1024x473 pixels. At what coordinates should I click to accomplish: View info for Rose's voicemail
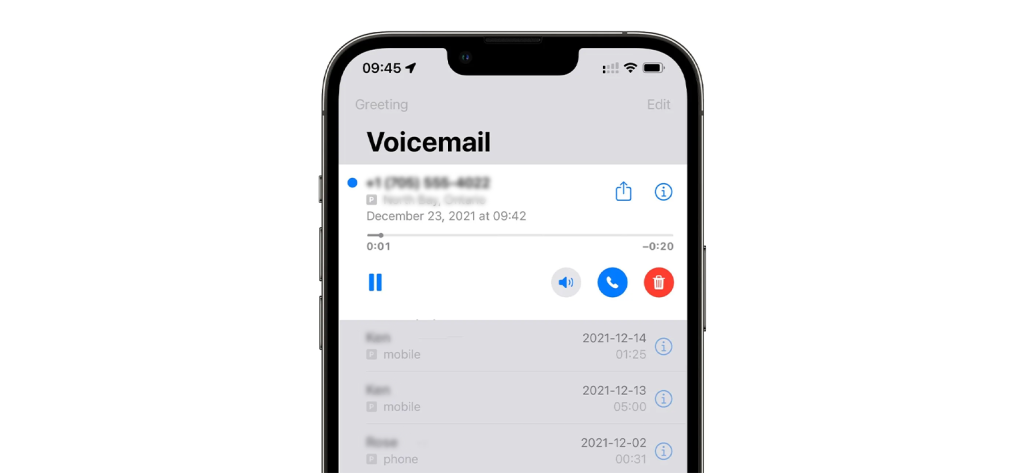663,450
